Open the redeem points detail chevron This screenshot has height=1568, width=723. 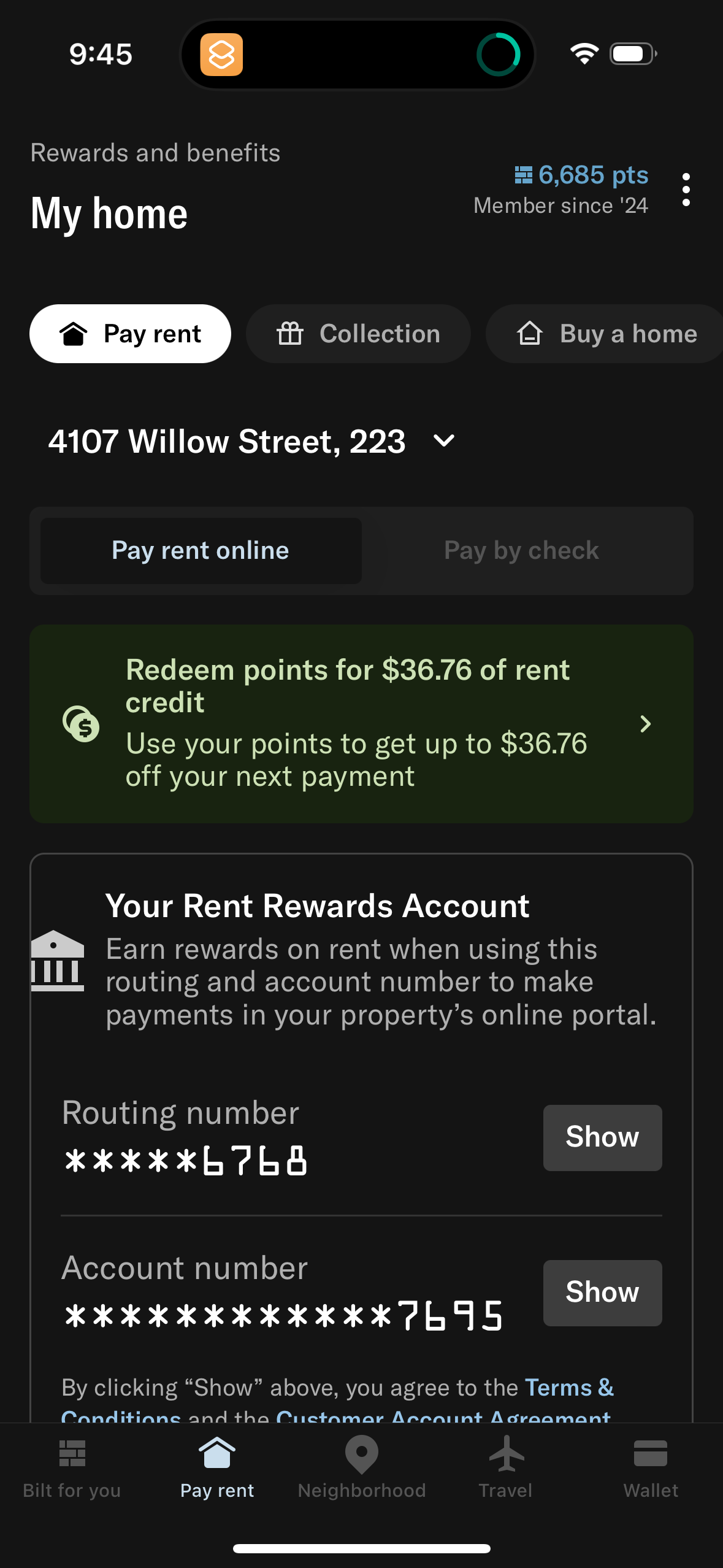point(645,724)
